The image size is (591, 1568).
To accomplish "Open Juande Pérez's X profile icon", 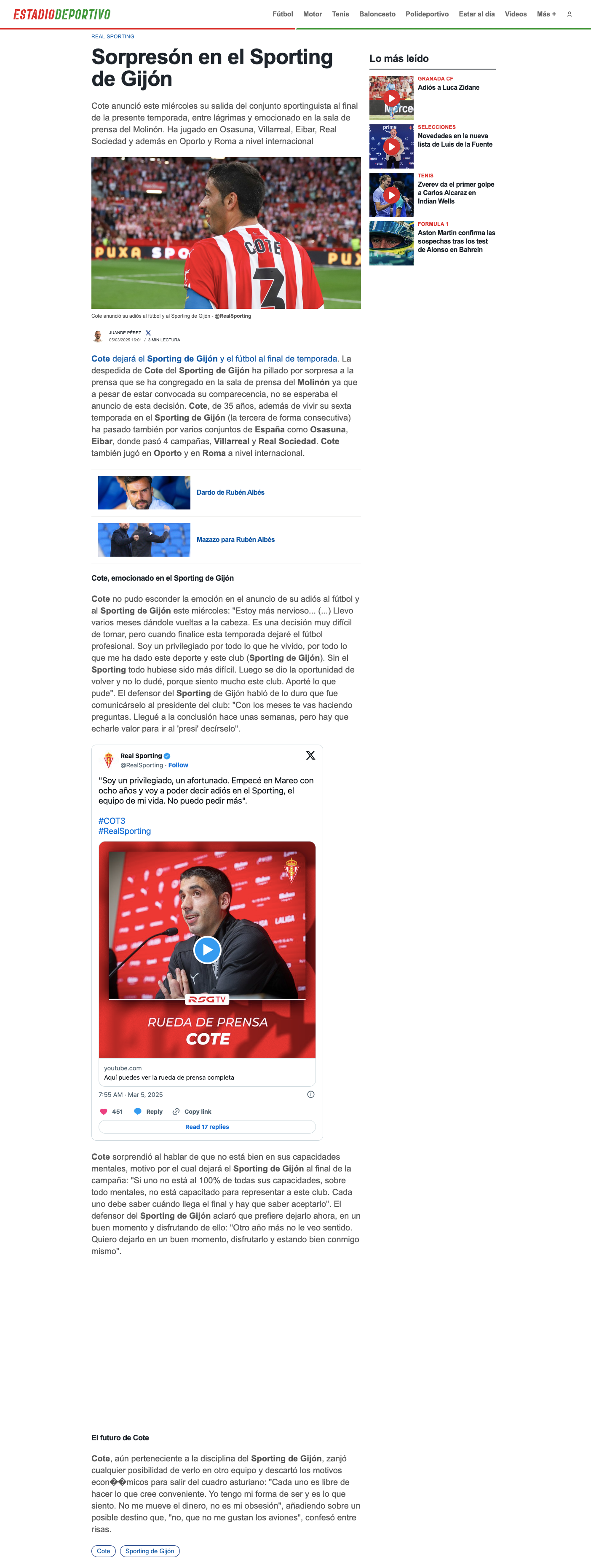I will (148, 333).
